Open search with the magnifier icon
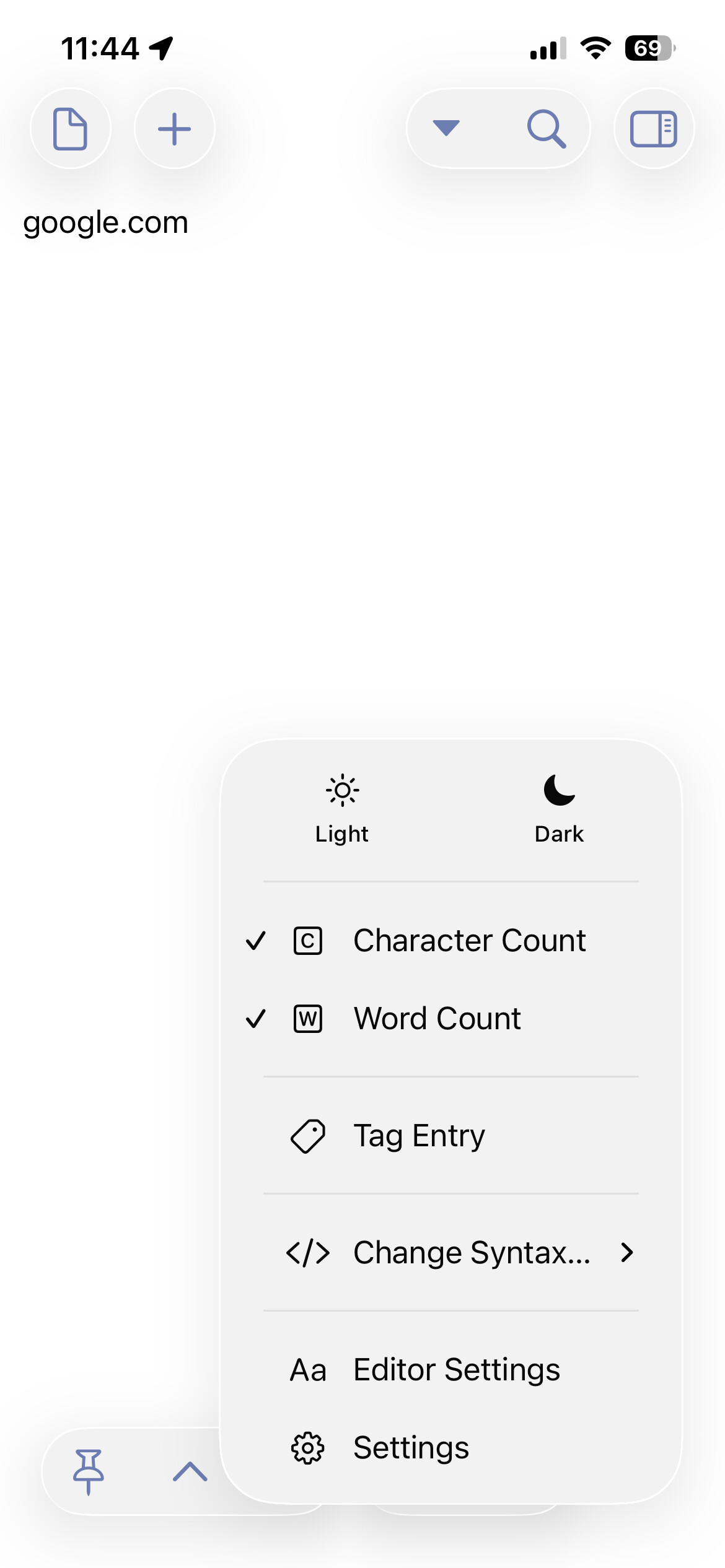 coord(546,129)
